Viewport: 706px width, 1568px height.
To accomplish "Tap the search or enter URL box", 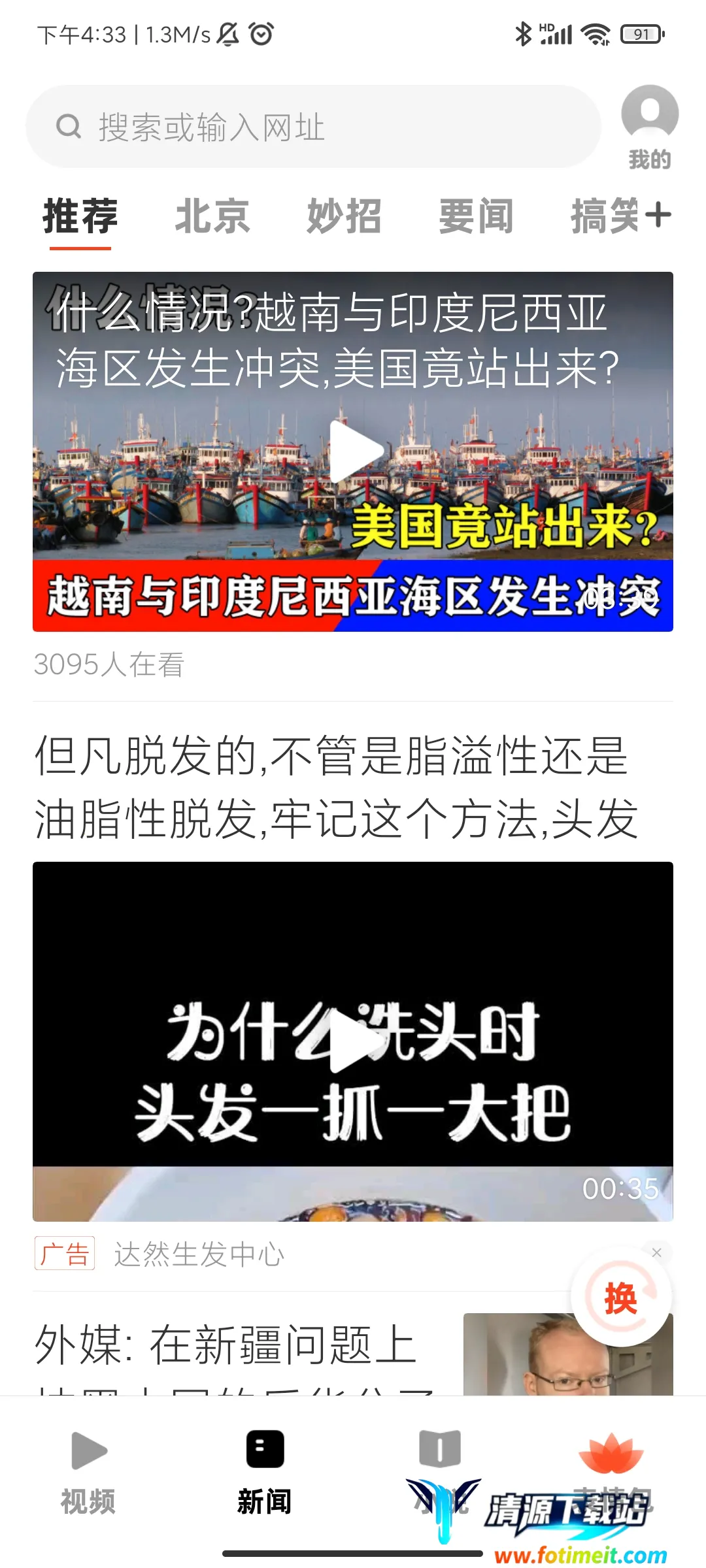I will tap(314, 127).
